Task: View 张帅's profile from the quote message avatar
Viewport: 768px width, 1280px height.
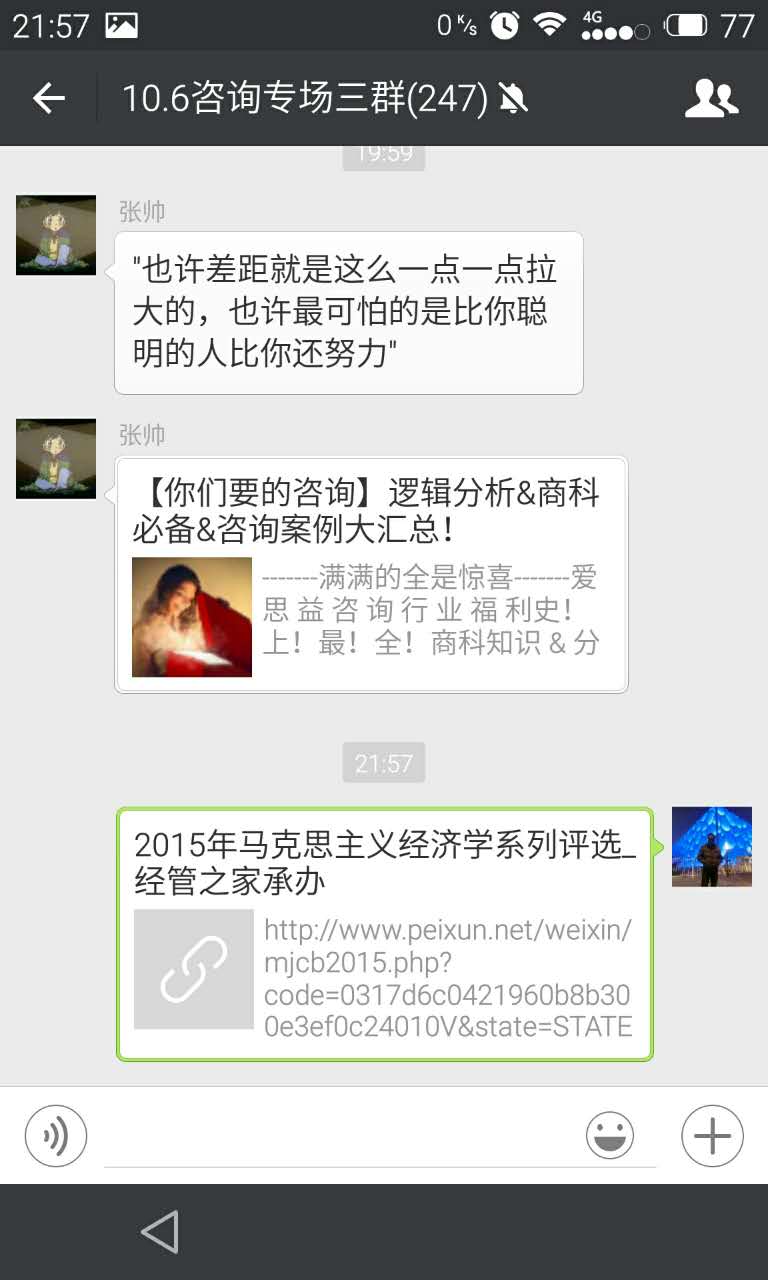Action: pyautogui.click(x=56, y=235)
